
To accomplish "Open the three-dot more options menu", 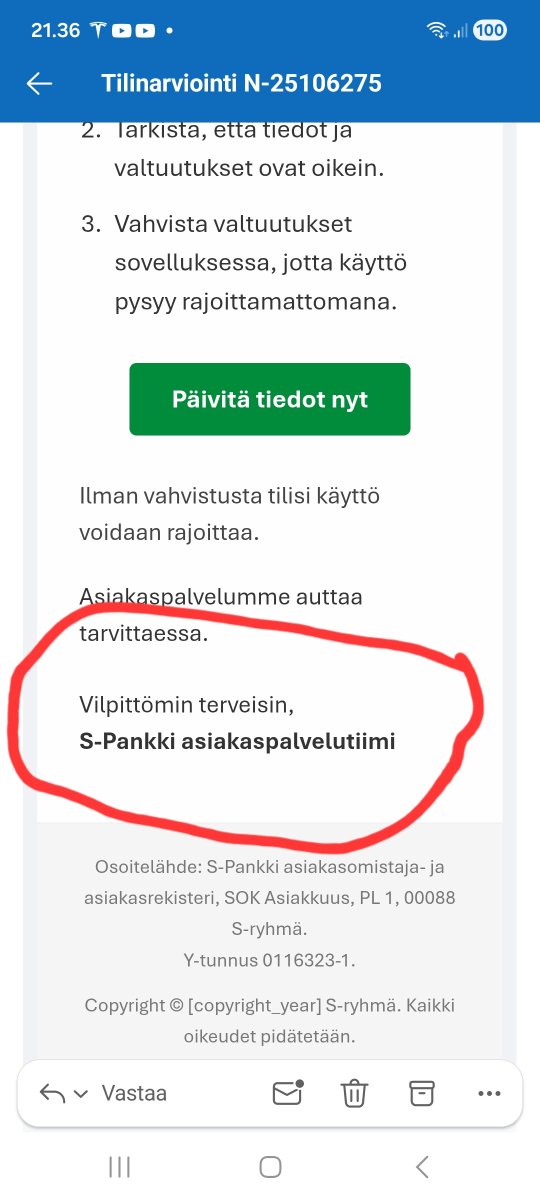I will pyautogui.click(x=489, y=1094).
